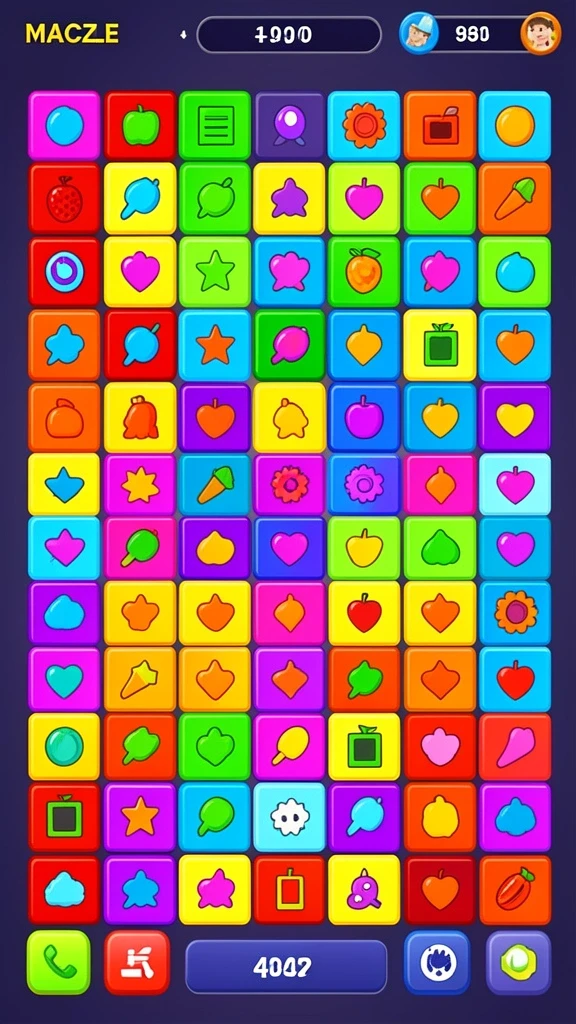This screenshot has height=1024, width=576.
Task: Tap the purple button with green hexagon
Action: coord(519,962)
